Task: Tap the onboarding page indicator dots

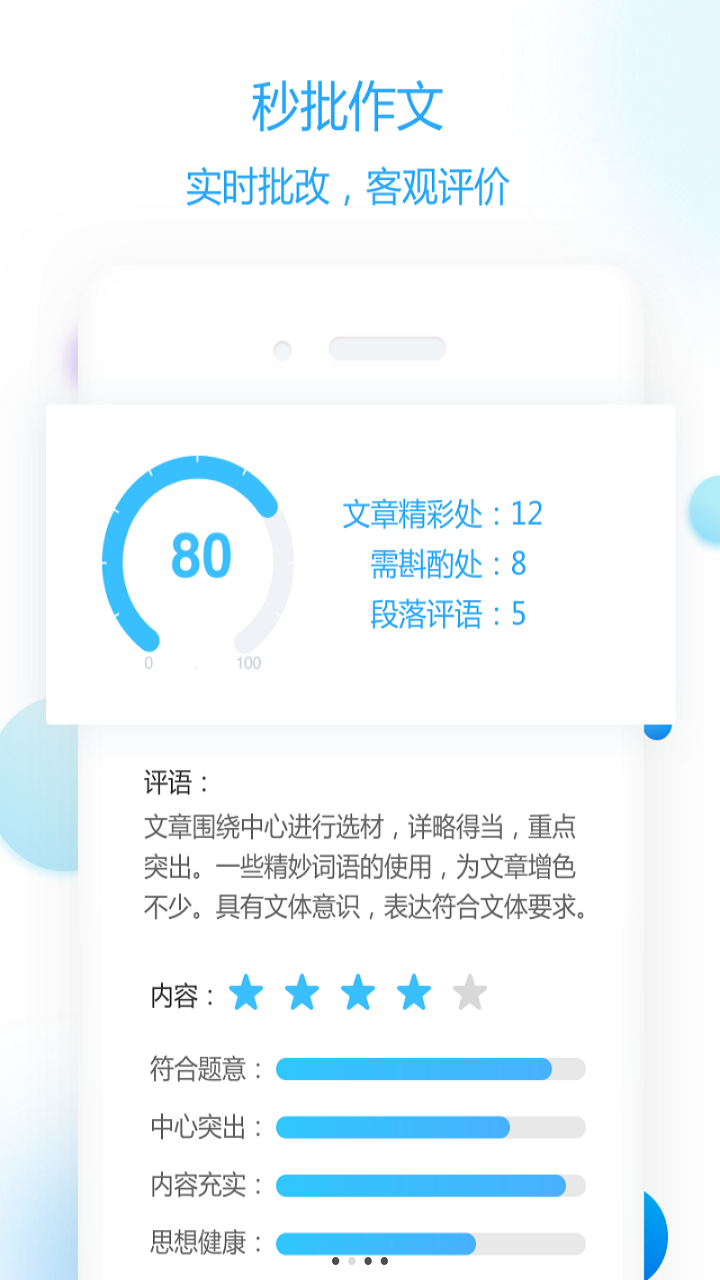Action: tap(360, 1261)
